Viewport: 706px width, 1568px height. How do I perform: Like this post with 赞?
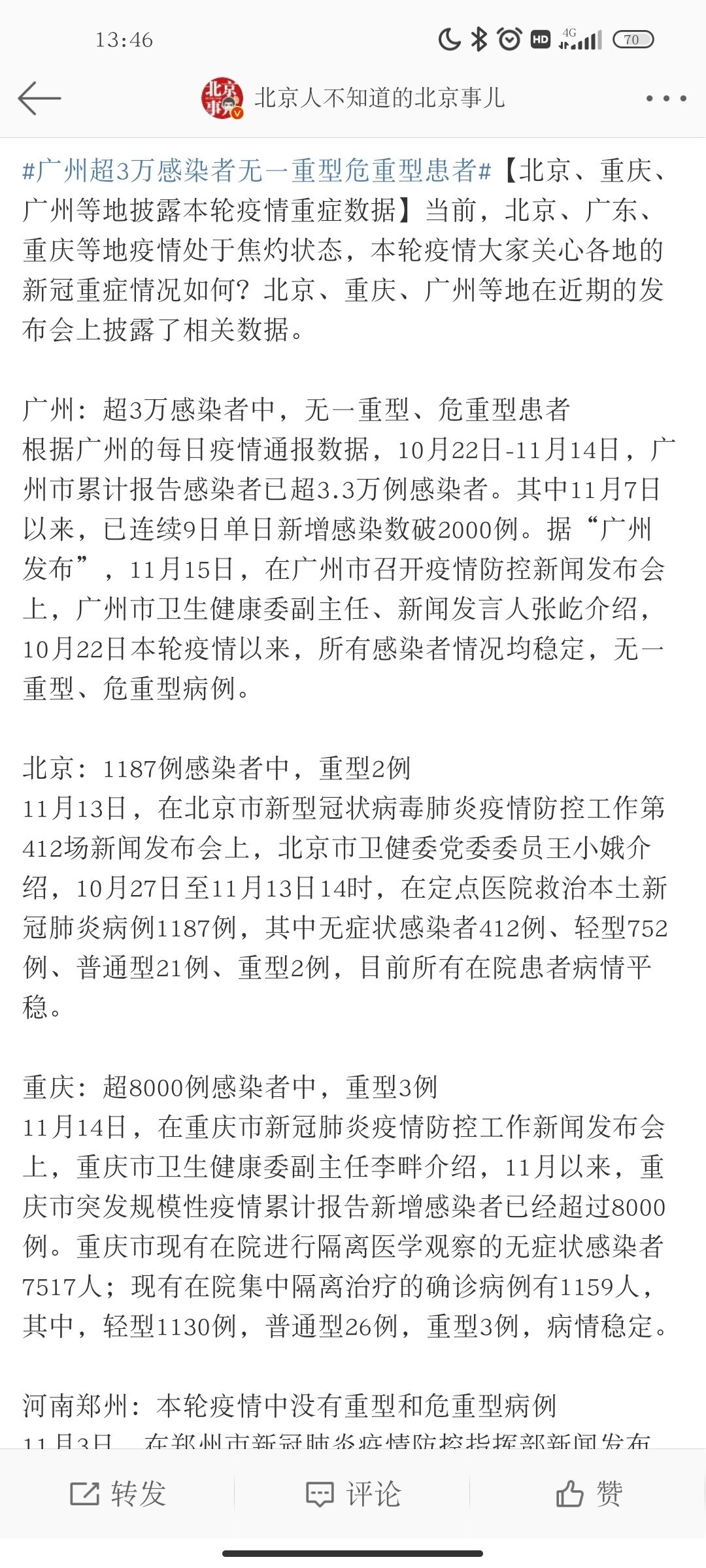click(588, 1494)
